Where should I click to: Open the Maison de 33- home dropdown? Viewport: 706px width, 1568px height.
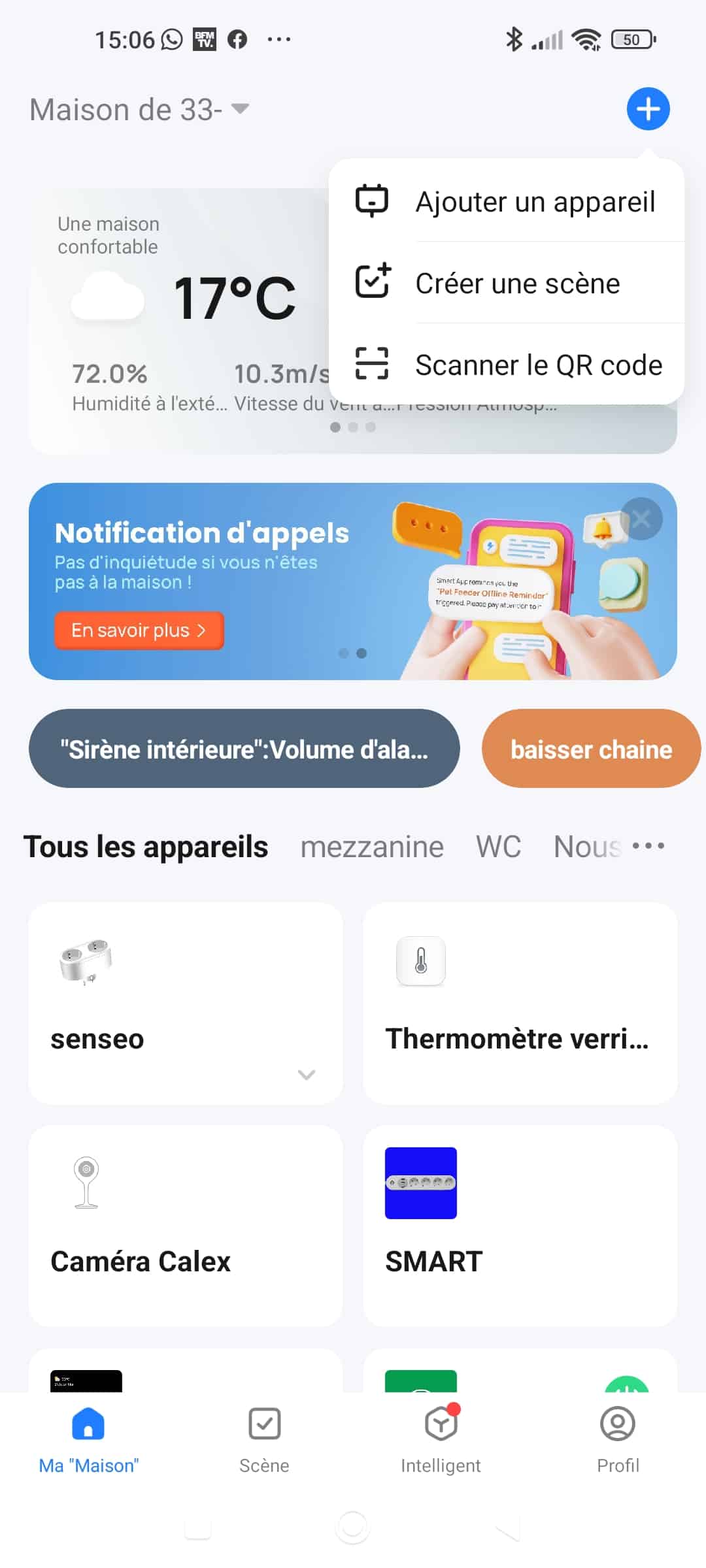tap(139, 109)
